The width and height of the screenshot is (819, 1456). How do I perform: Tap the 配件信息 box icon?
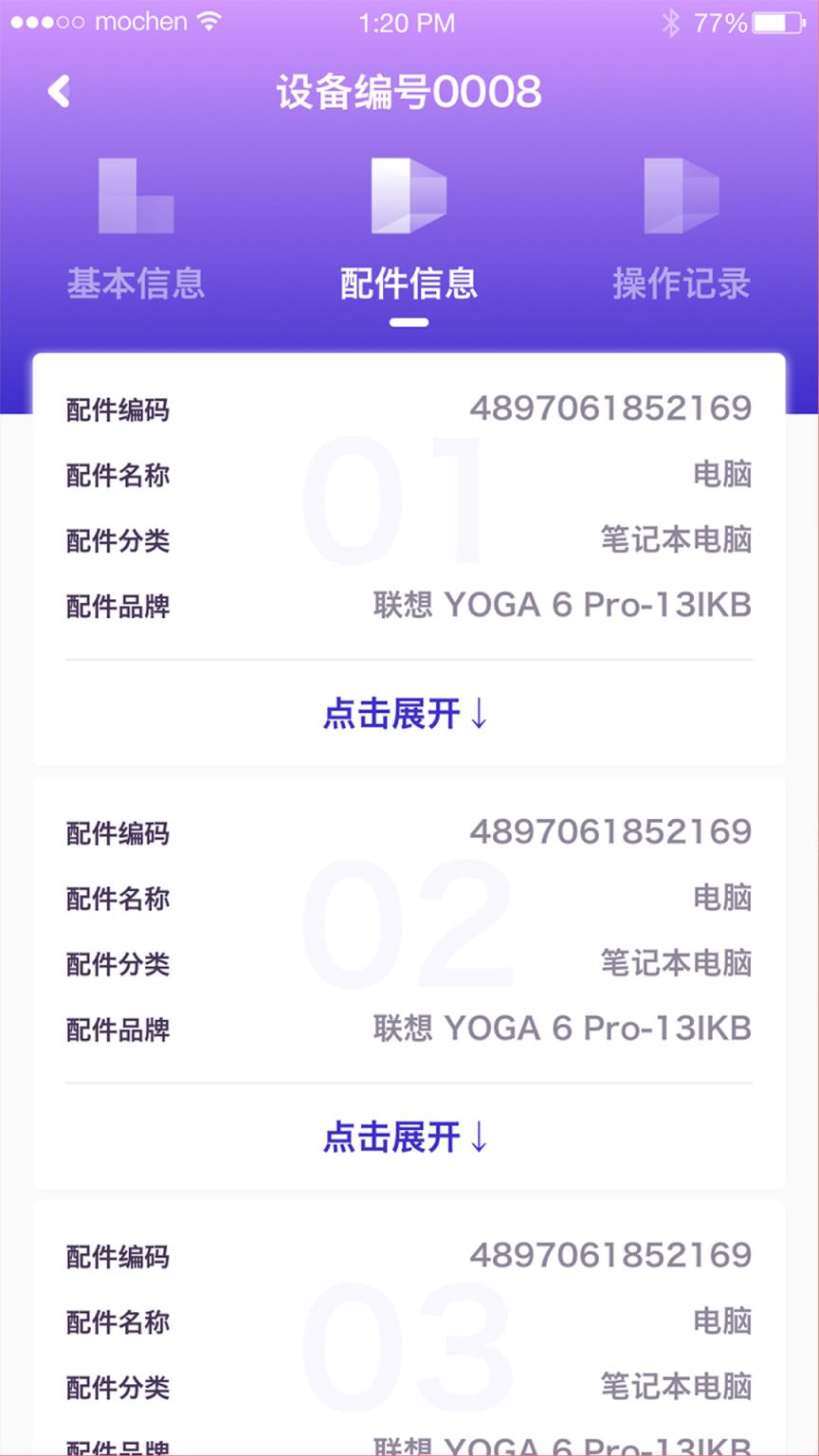pyautogui.click(x=409, y=194)
